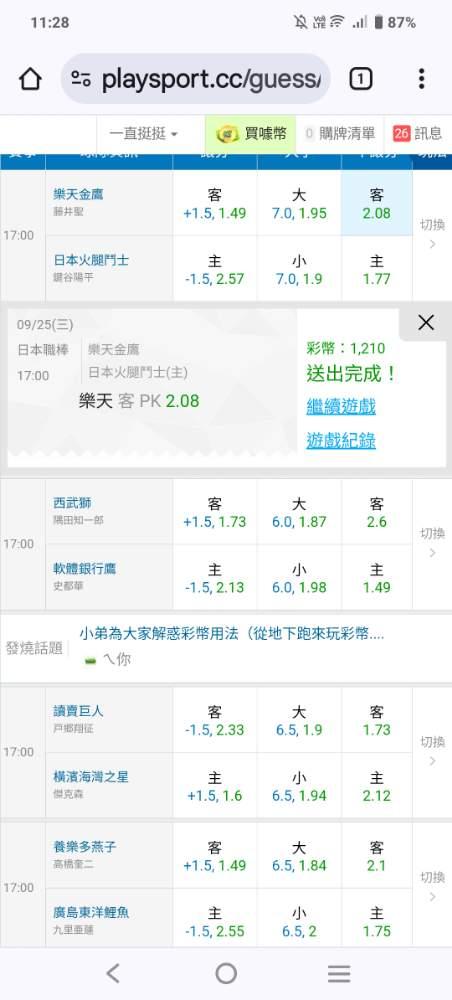Tap the playsport.cc address bar

tap(196, 79)
